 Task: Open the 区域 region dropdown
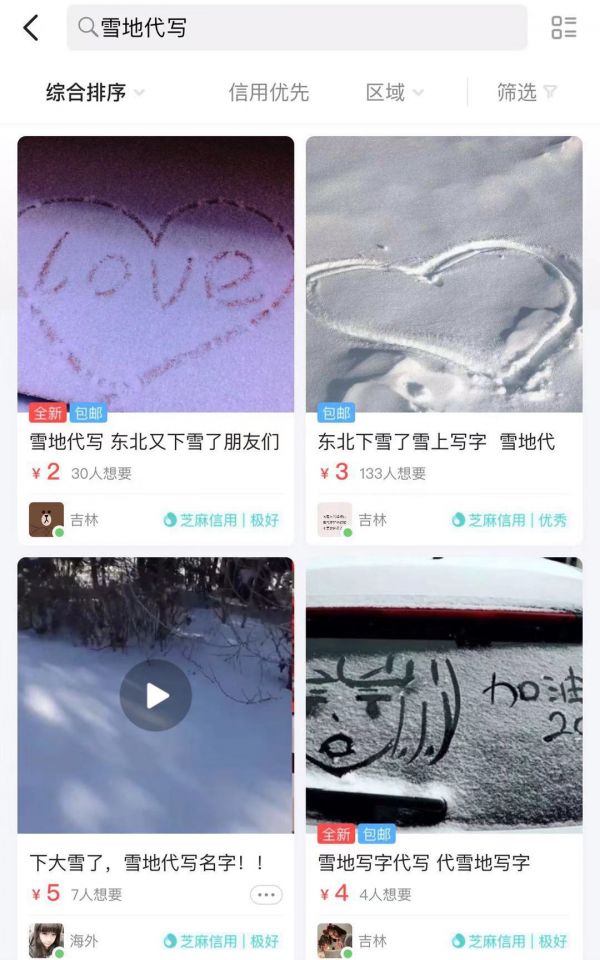coord(394,93)
